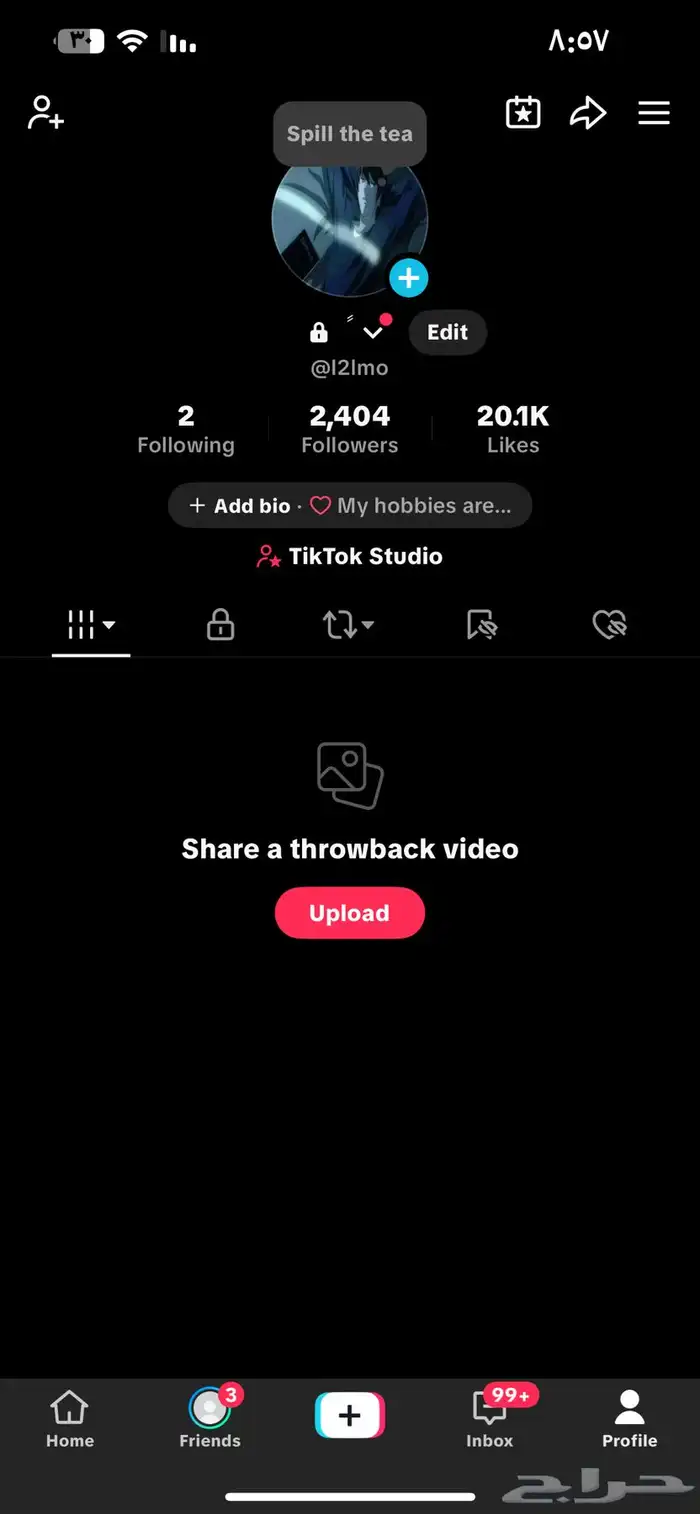Switch to the liked videos tab
700x1514 pixels.
coord(609,626)
